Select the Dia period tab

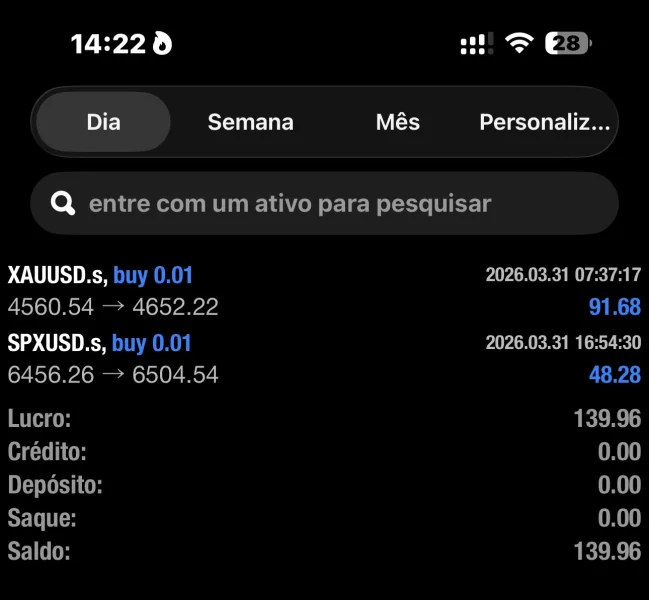pos(103,122)
